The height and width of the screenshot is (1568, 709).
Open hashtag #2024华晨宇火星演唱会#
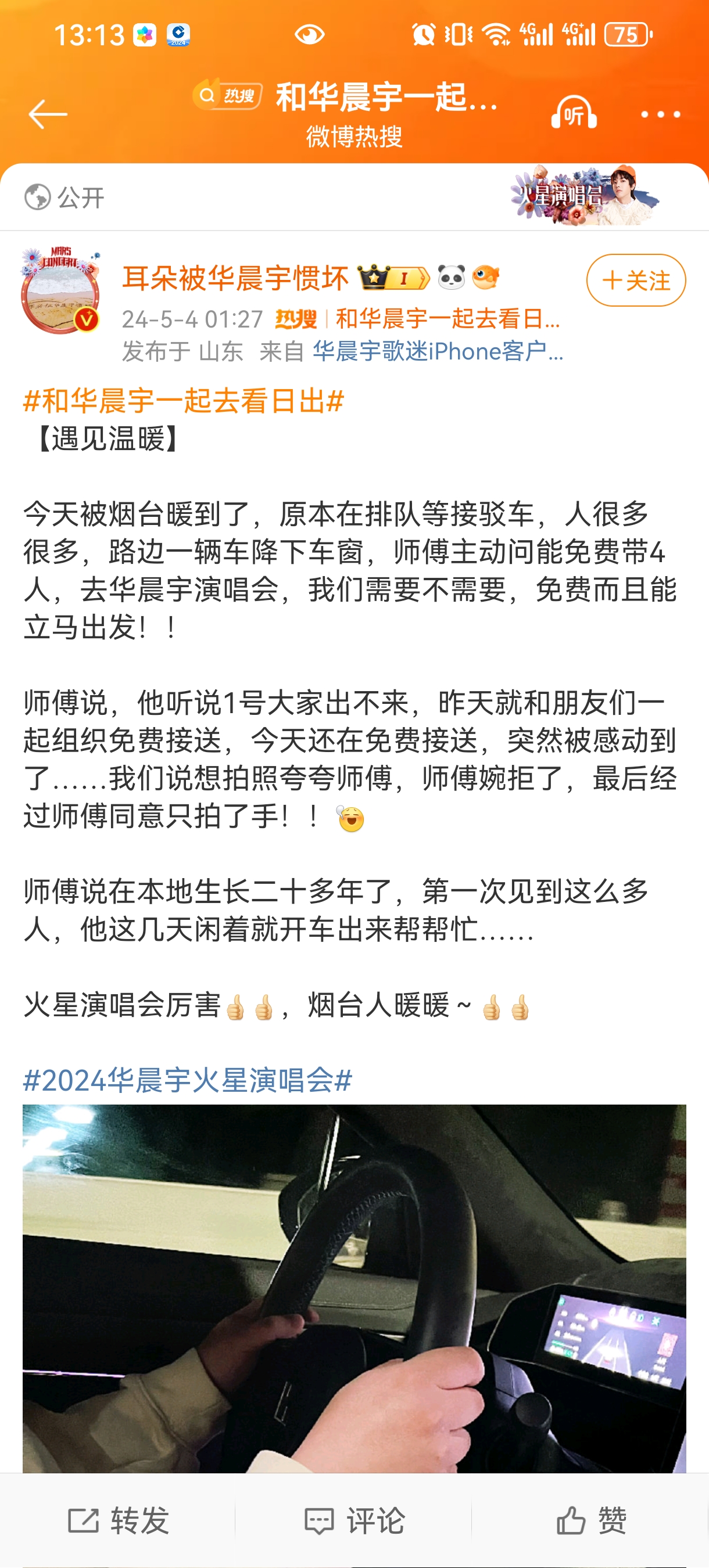pyautogui.click(x=188, y=1080)
